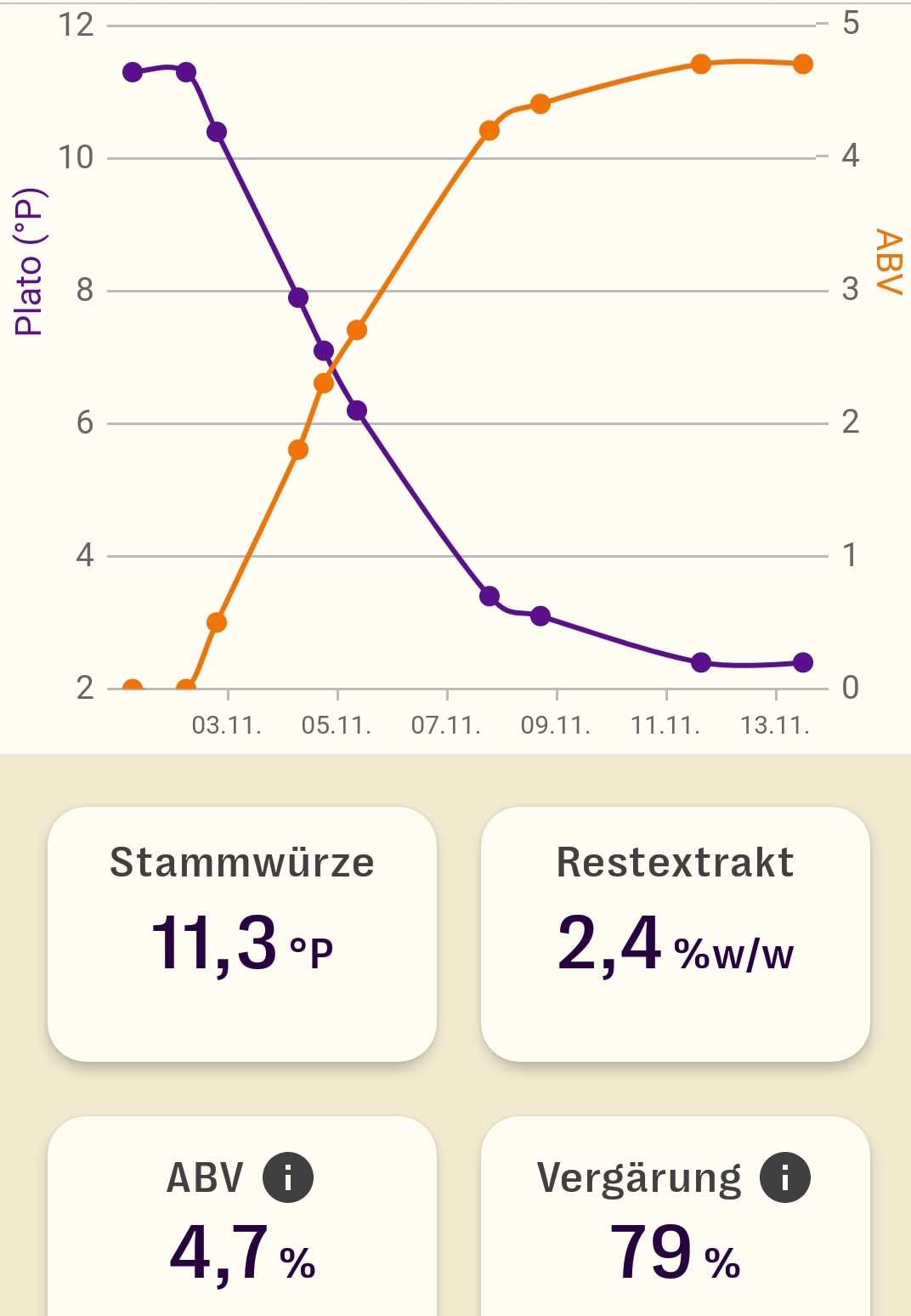Show info about Vergärung
The height and width of the screenshot is (1316, 911).
pos(784,1177)
